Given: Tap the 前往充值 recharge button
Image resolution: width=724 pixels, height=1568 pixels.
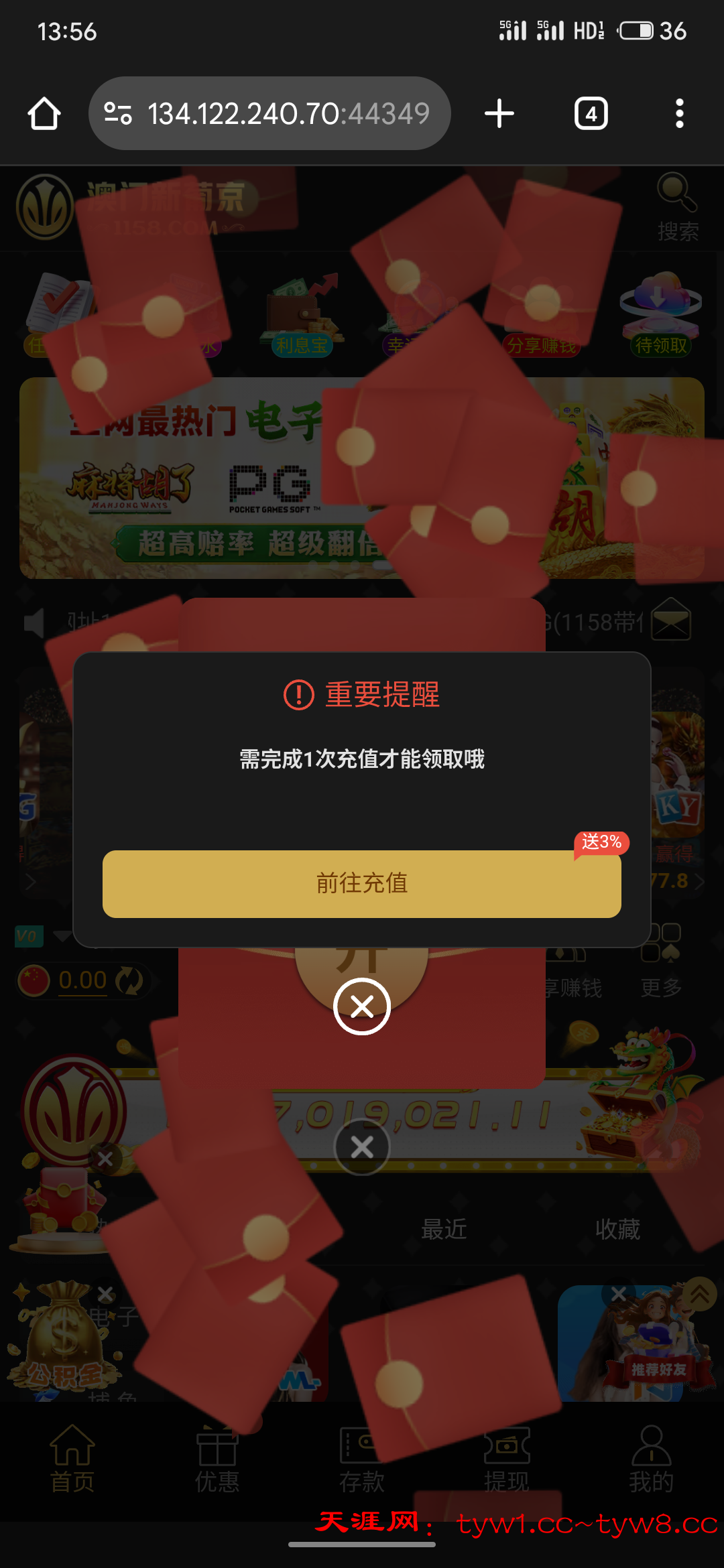Looking at the screenshot, I should (x=362, y=884).
